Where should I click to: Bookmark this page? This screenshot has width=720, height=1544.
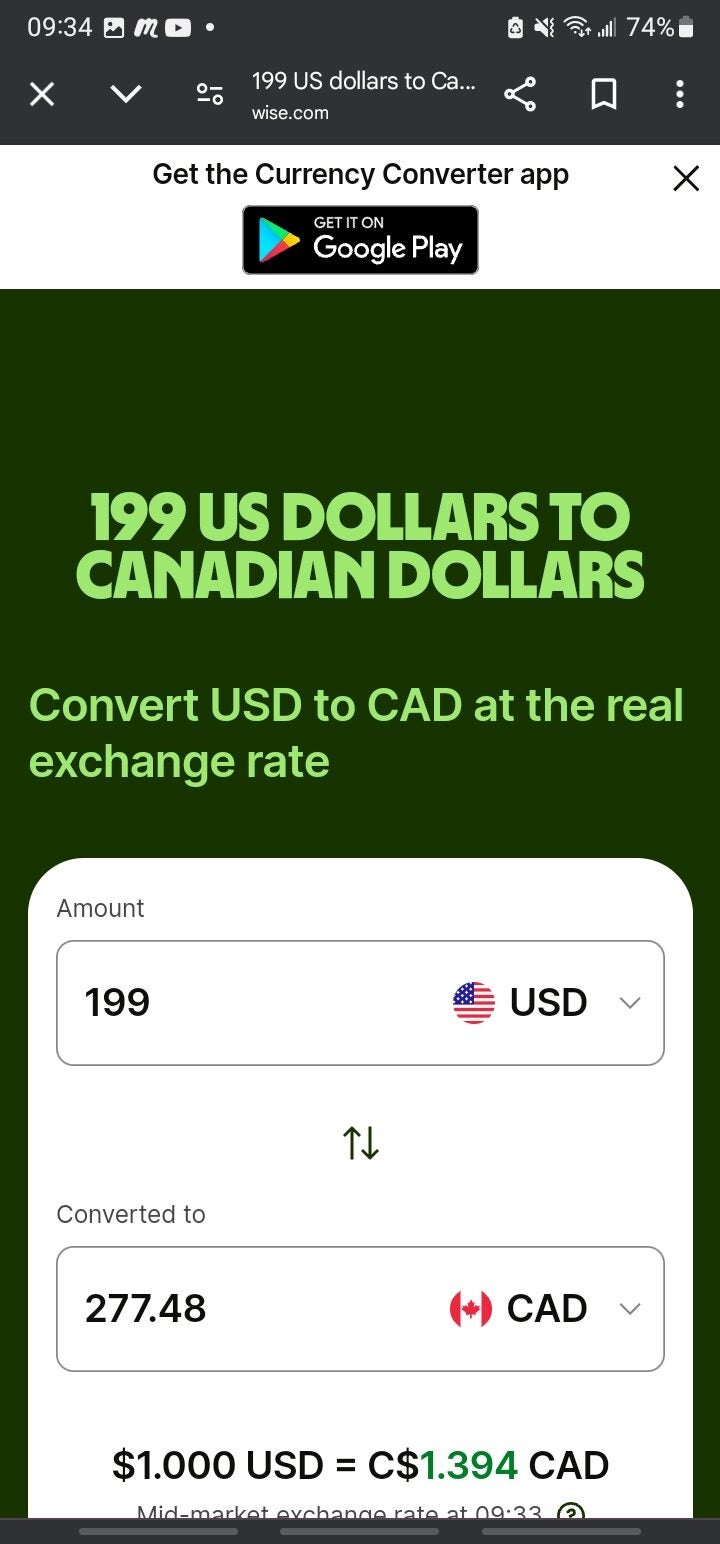pos(603,95)
